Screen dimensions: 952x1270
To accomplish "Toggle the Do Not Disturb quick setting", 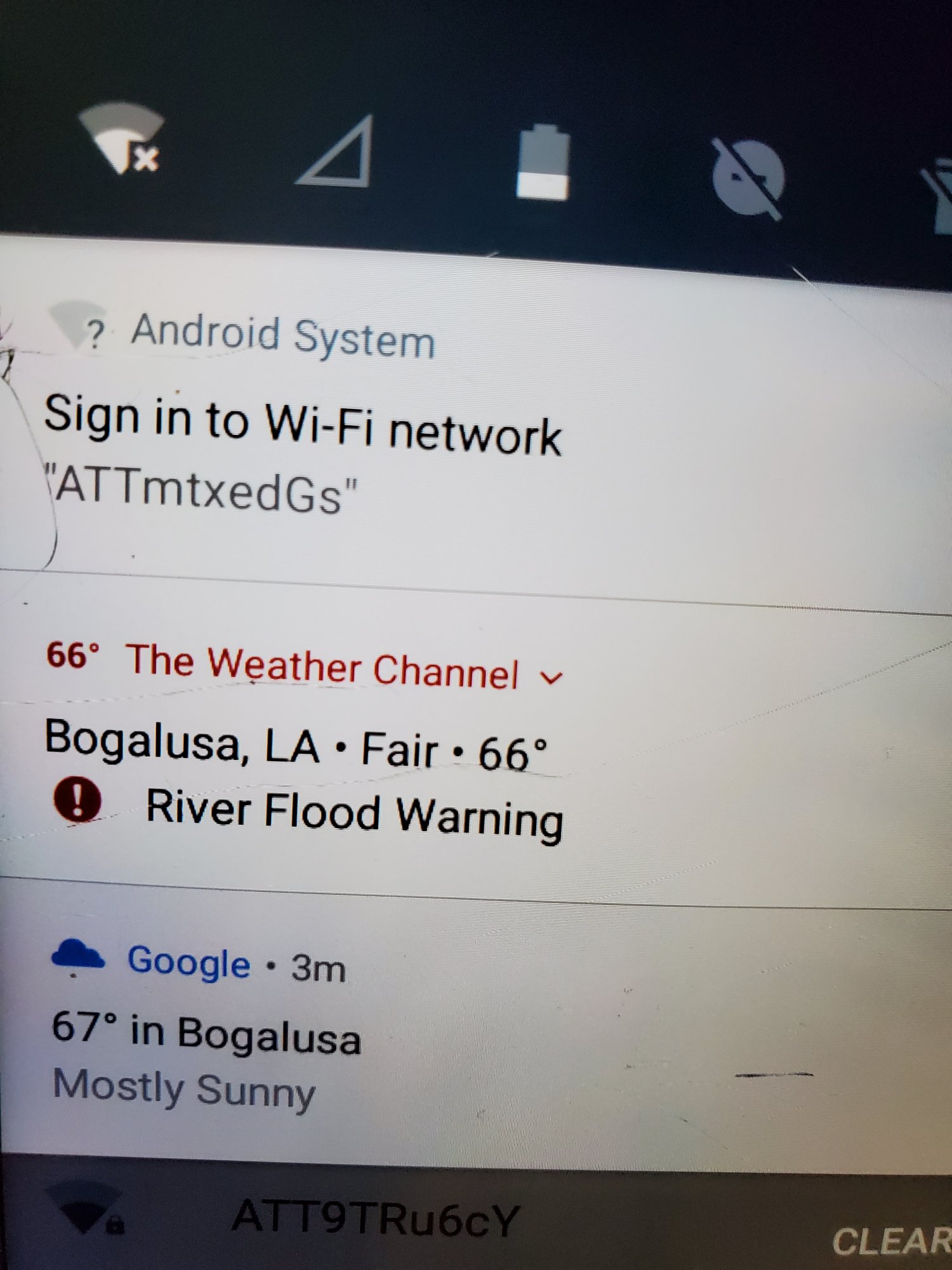I will [748, 178].
